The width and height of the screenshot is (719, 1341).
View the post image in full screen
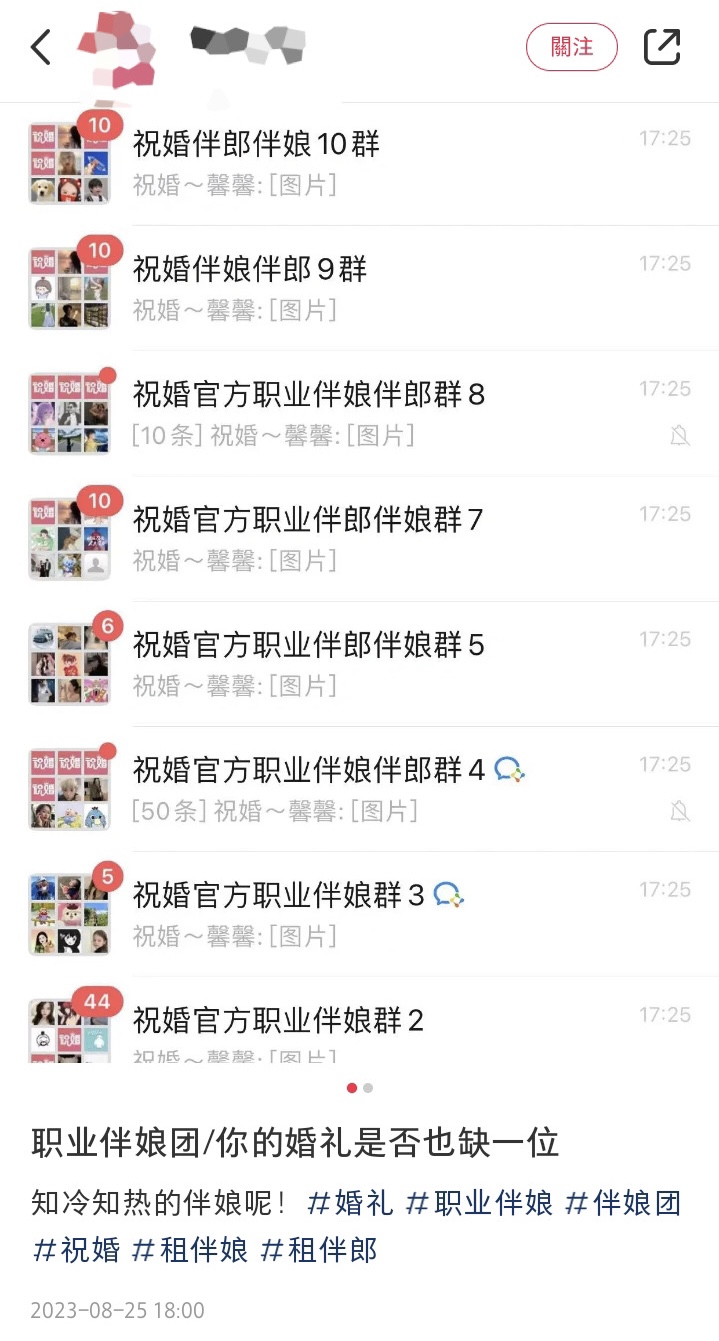(x=360, y=580)
